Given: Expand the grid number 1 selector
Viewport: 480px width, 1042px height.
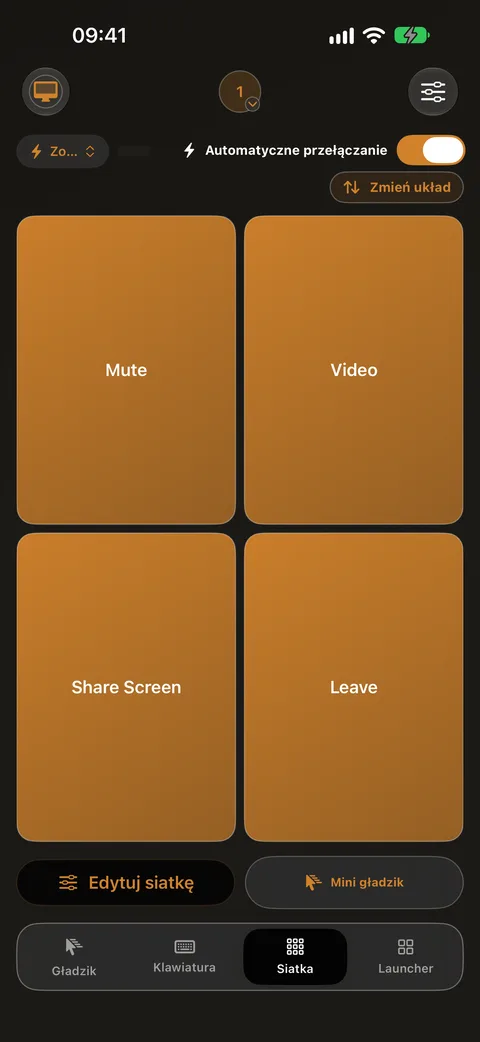Looking at the screenshot, I should point(240,92).
